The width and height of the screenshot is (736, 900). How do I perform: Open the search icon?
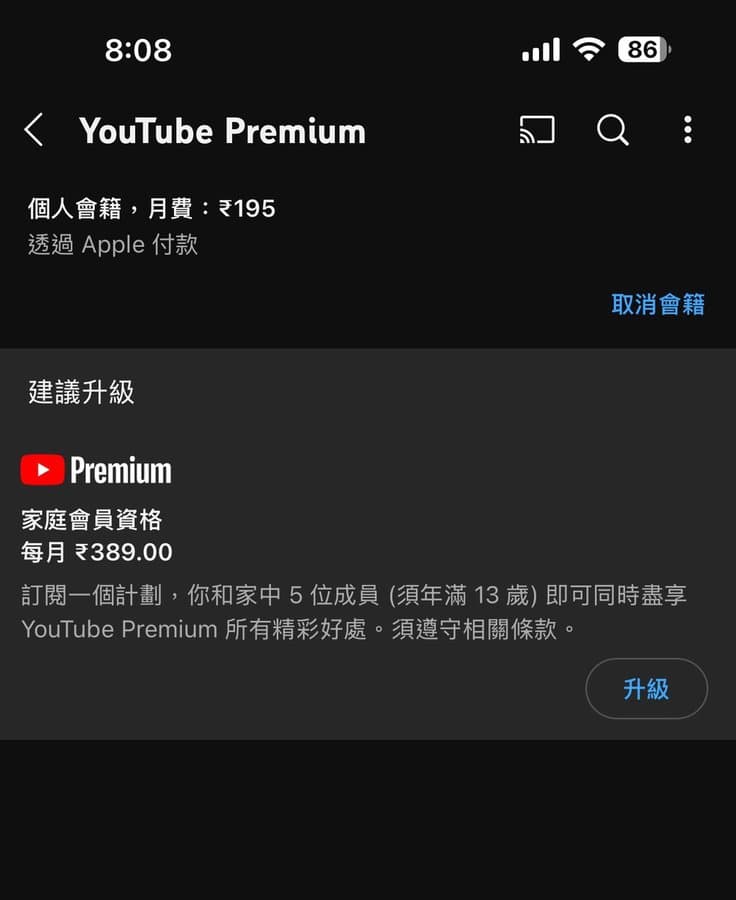[x=612, y=130]
